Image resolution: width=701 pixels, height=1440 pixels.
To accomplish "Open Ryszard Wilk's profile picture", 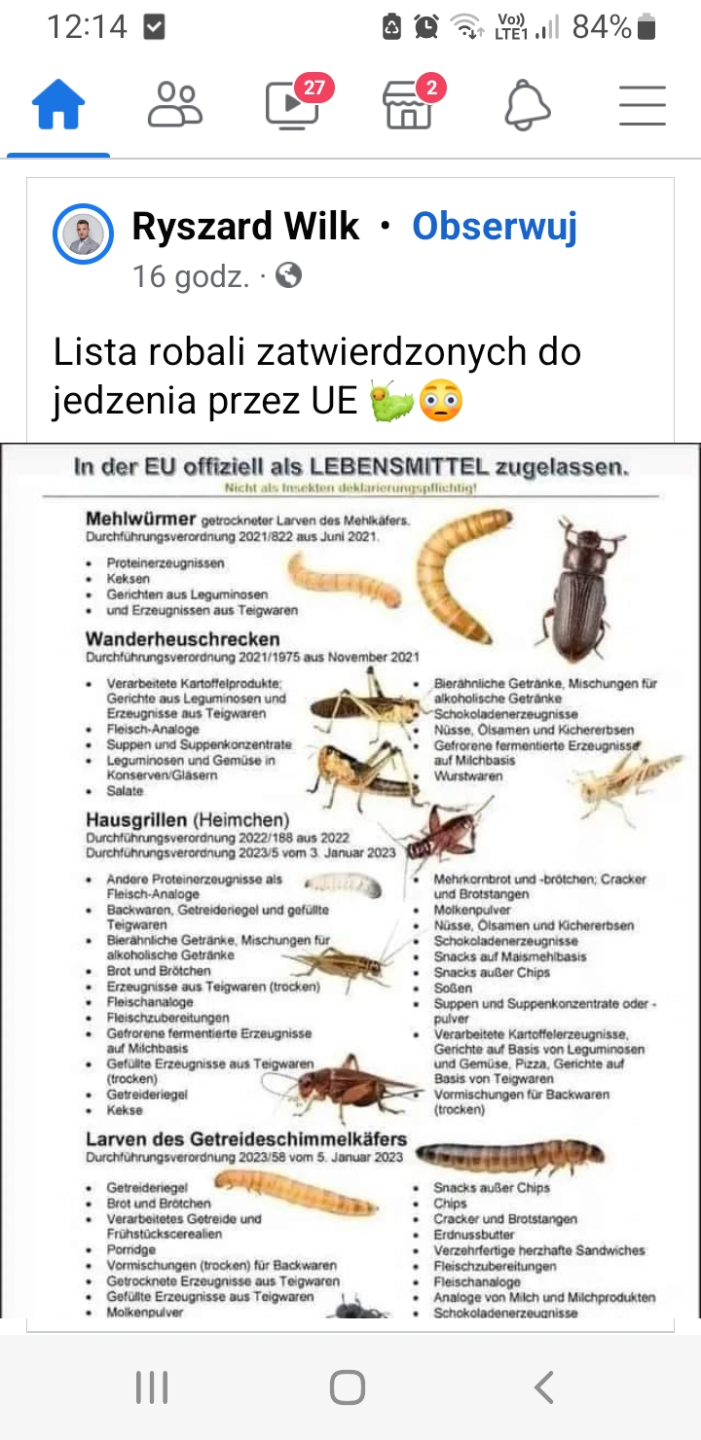I will click(x=85, y=236).
